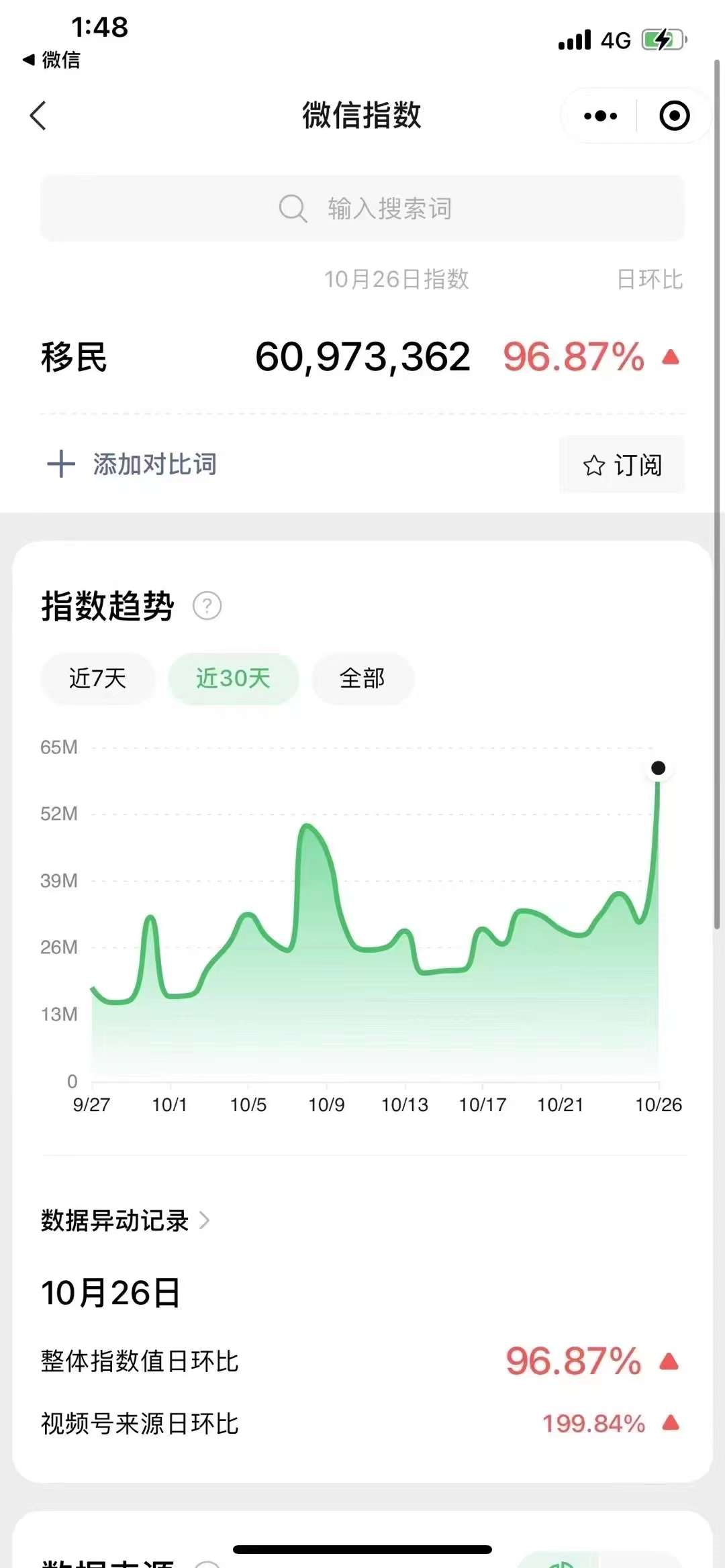
Task: Subscribe with the 订阅 star button
Action: (x=622, y=464)
